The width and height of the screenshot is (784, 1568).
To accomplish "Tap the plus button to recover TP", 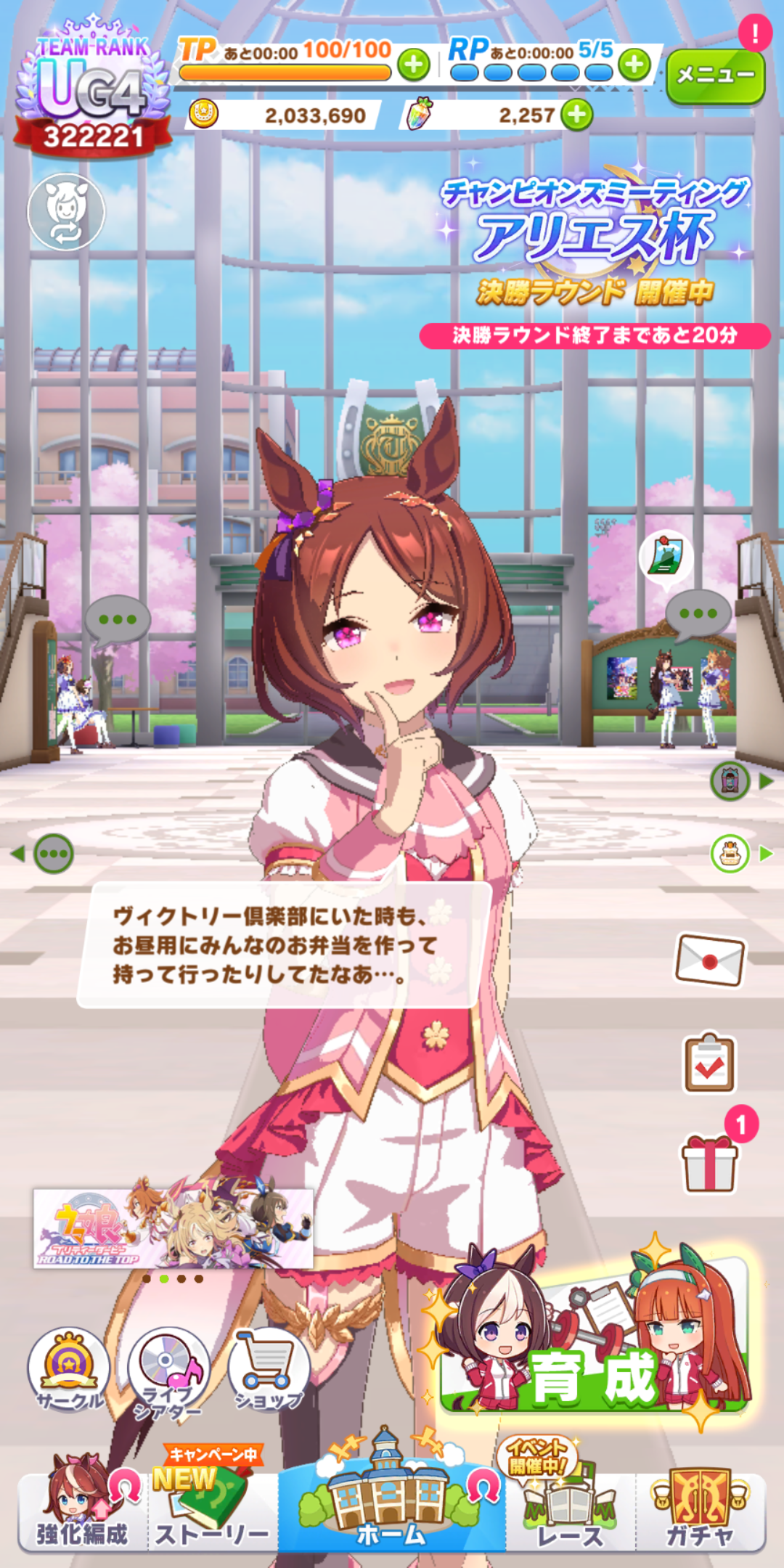I will coord(414,65).
